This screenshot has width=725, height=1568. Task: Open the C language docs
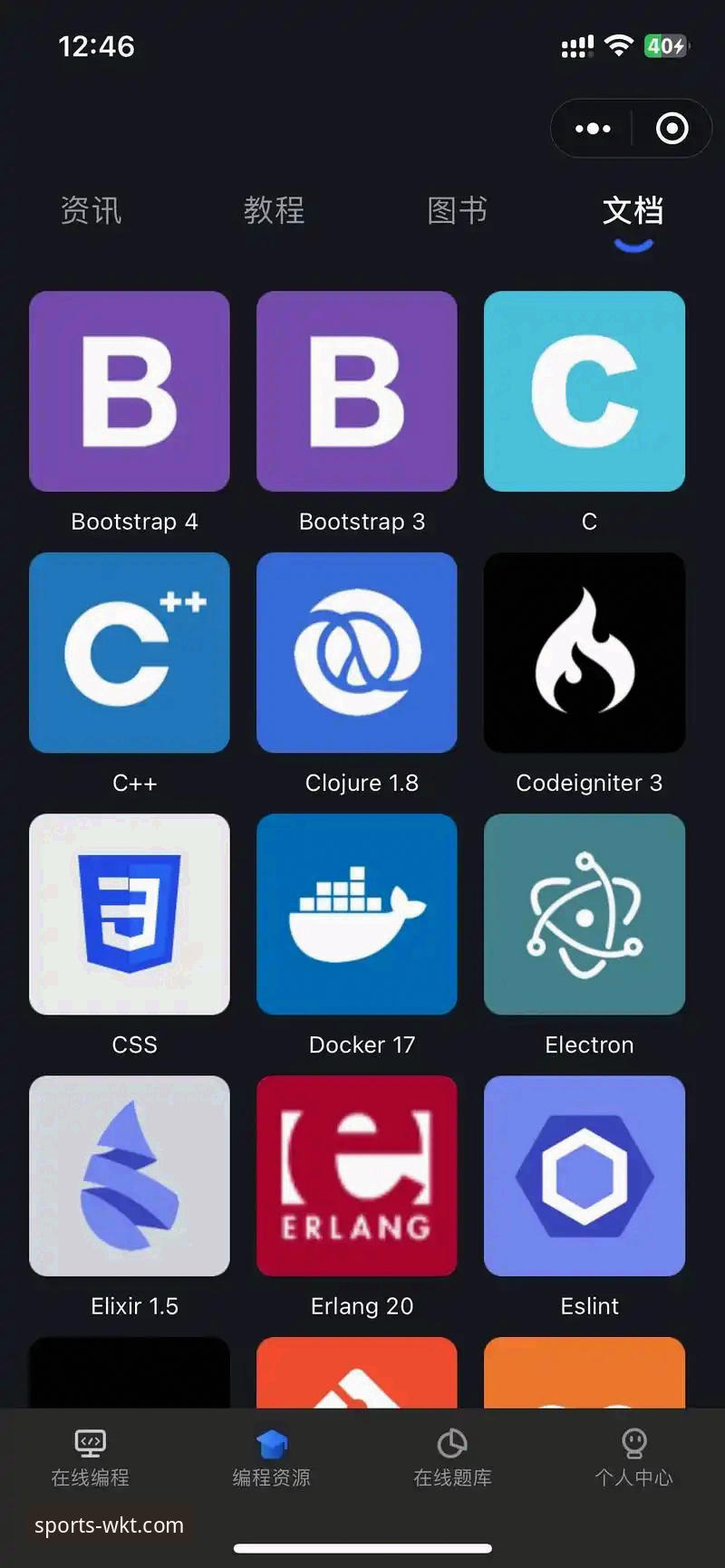[x=585, y=391]
